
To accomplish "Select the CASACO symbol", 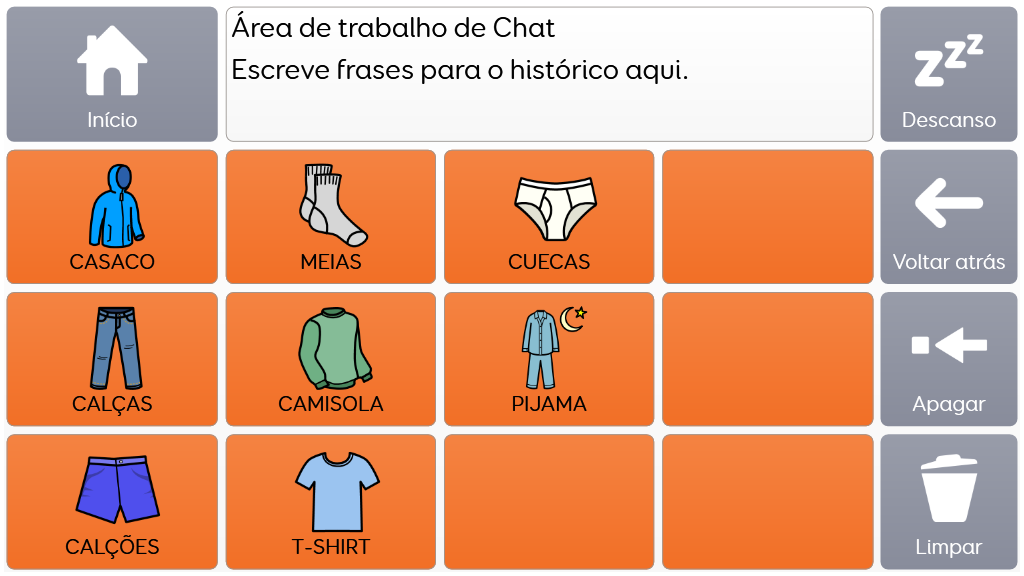I will 112,217.
